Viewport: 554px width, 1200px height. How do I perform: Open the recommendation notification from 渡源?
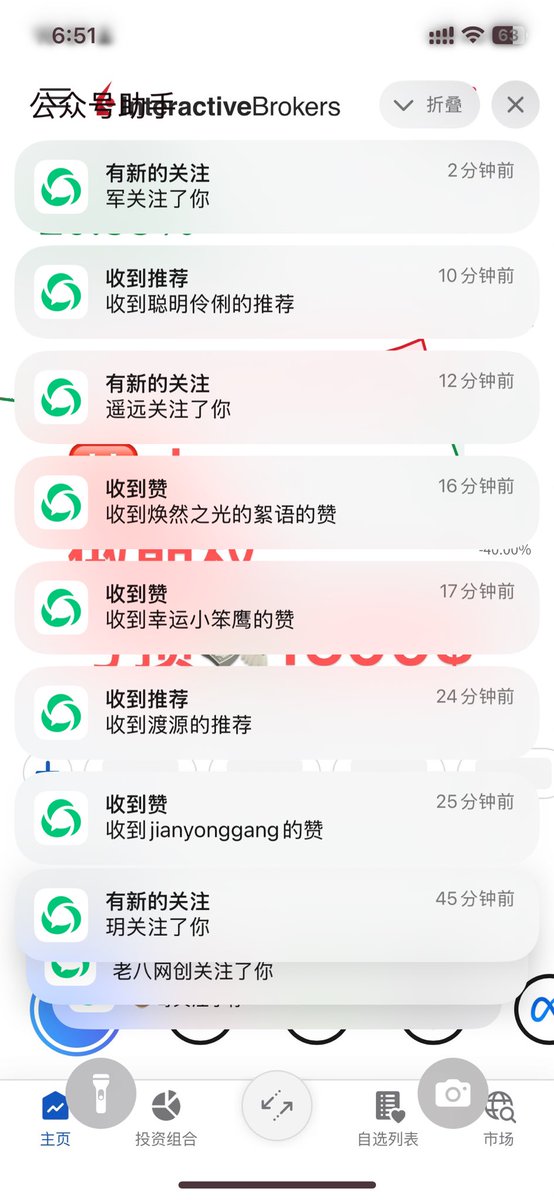point(277,712)
